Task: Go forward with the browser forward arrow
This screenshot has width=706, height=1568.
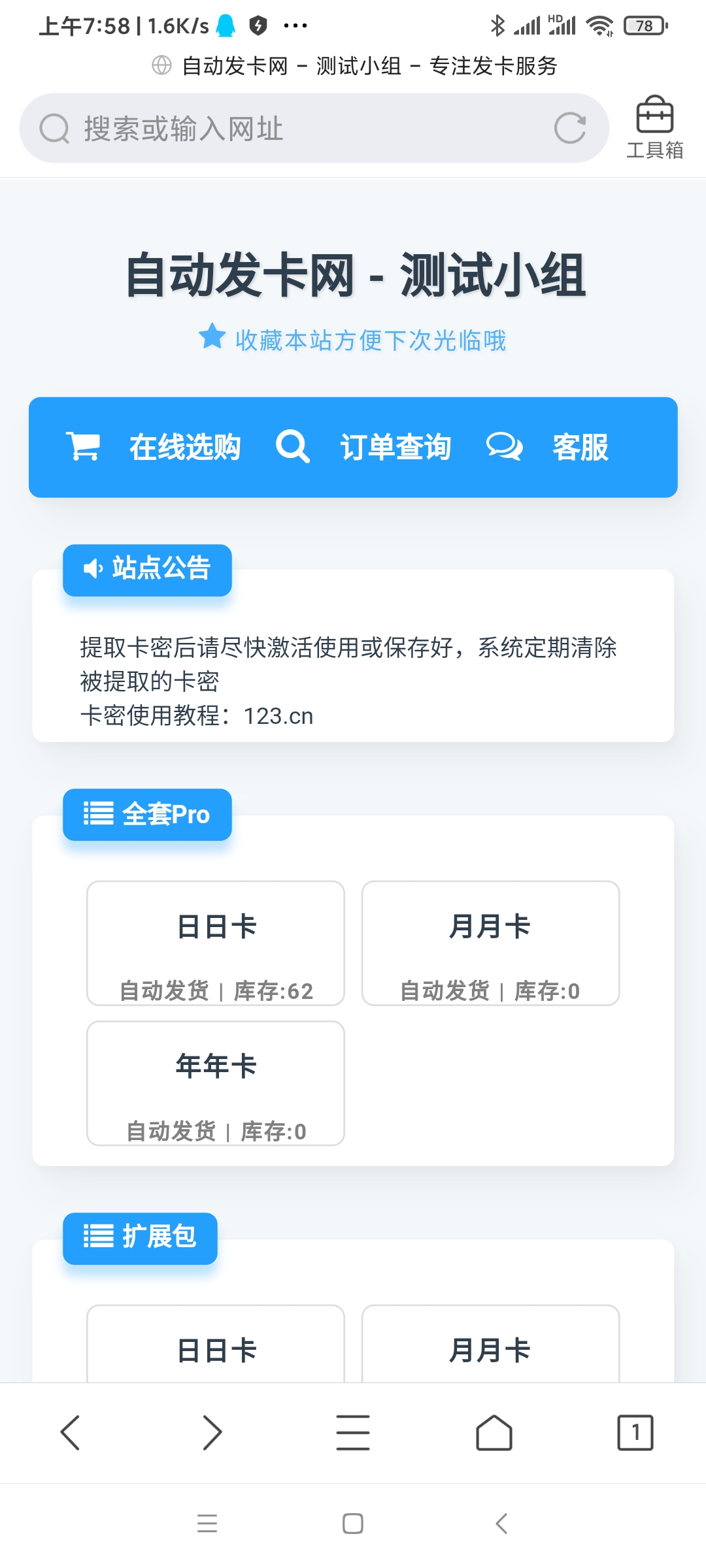Action: coord(212,1433)
